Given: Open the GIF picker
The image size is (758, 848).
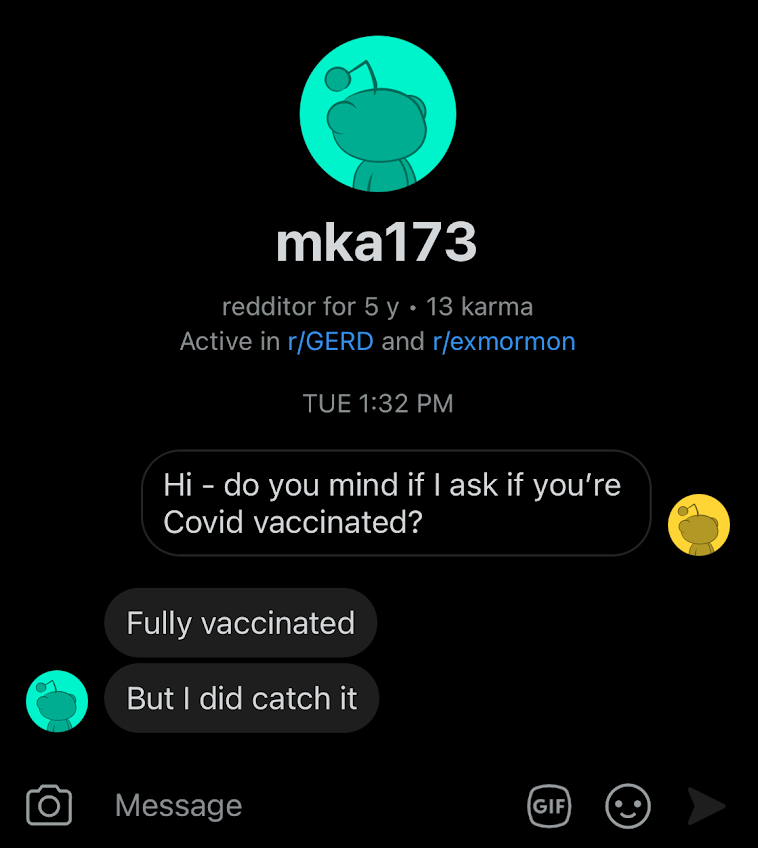Looking at the screenshot, I should click(x=549, y=805).
